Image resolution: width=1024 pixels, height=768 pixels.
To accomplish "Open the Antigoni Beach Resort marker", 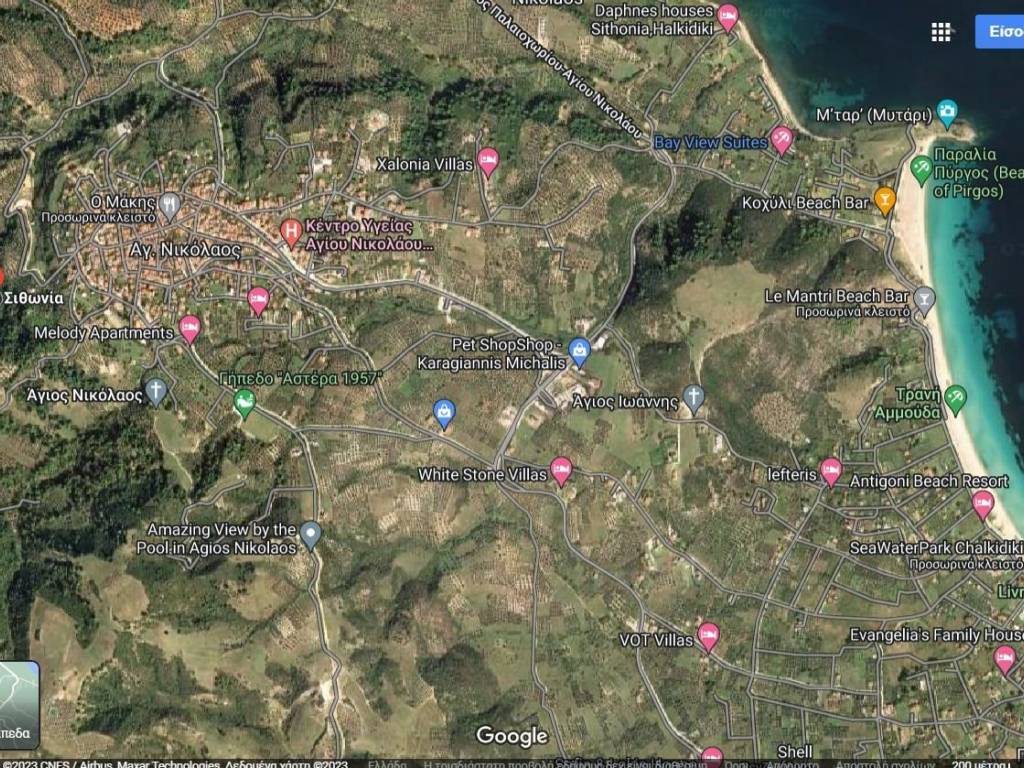I will pyautogui.click(x=983, y=502).
